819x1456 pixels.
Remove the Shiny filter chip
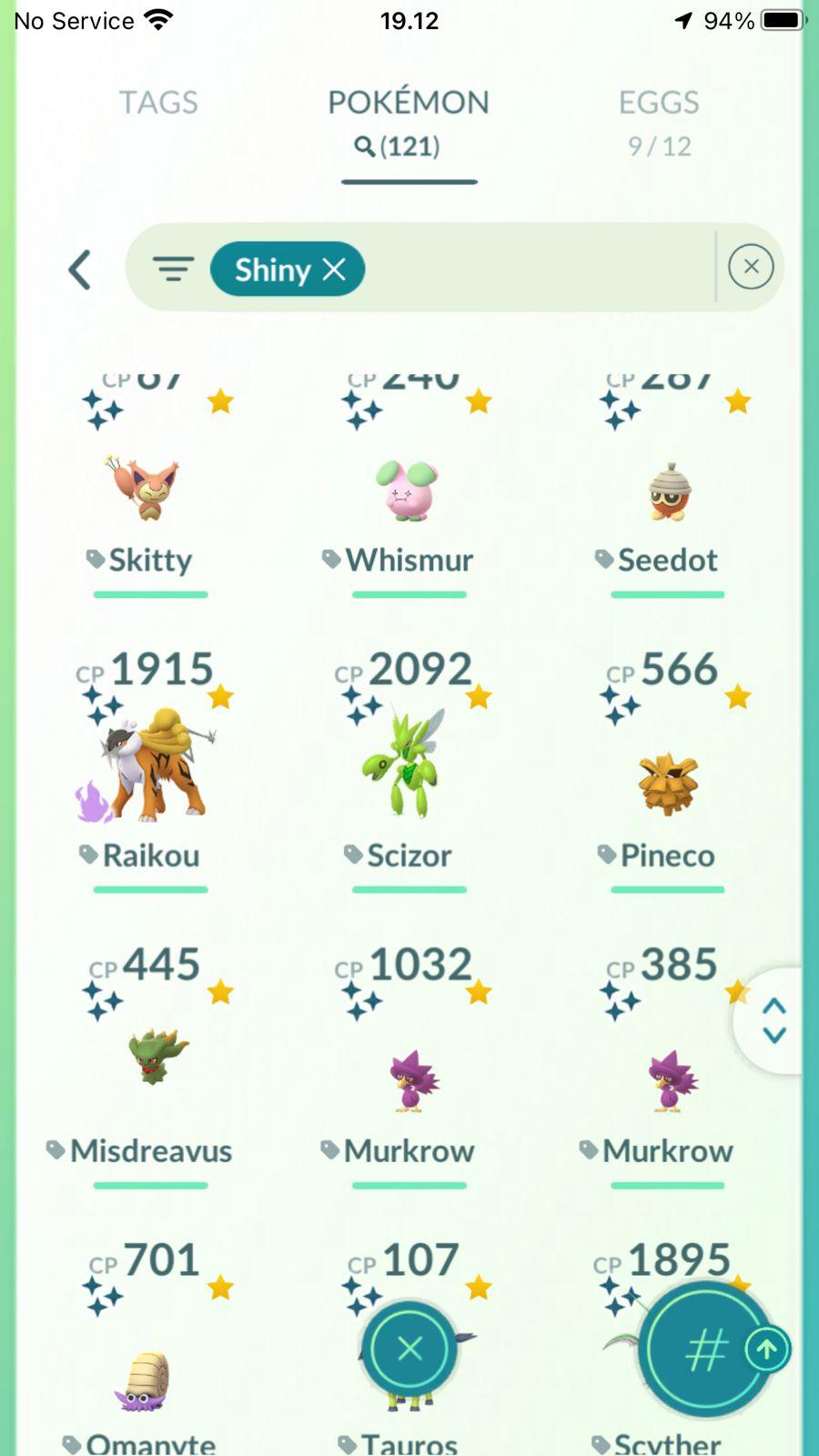coord(335,269)
